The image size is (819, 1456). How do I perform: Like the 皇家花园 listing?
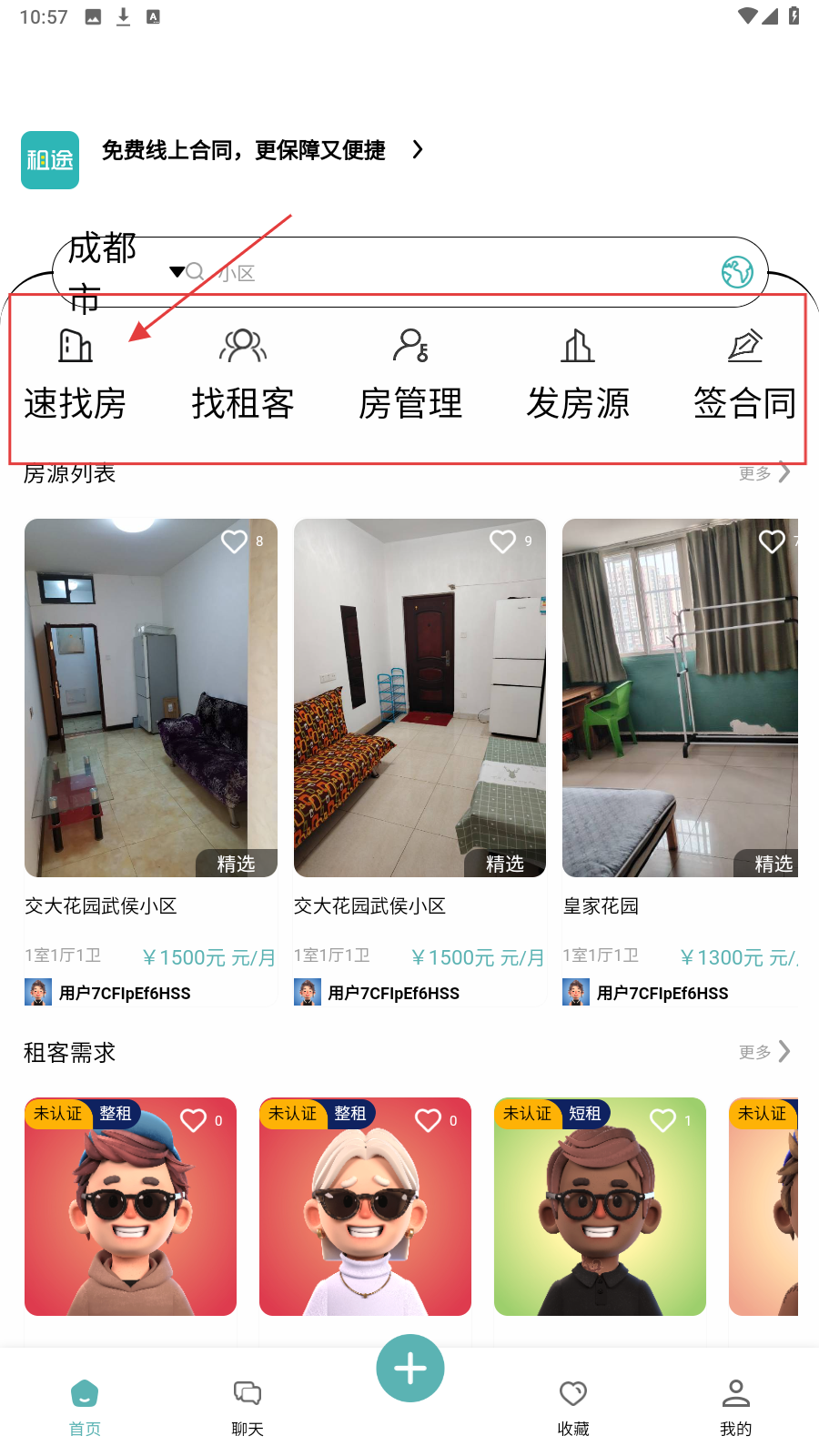[x=772, y=541]
